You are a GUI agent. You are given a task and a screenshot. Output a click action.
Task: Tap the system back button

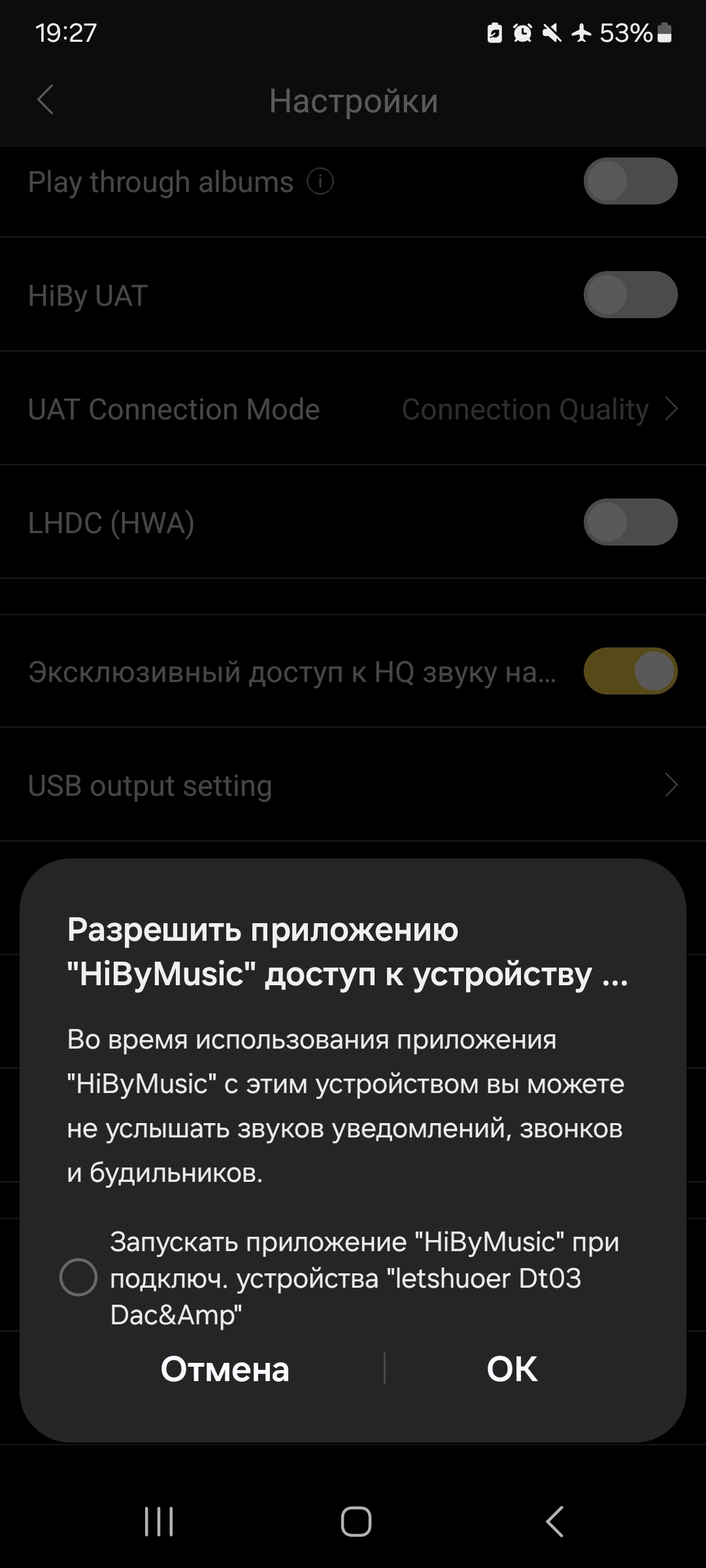(554, 1522)
